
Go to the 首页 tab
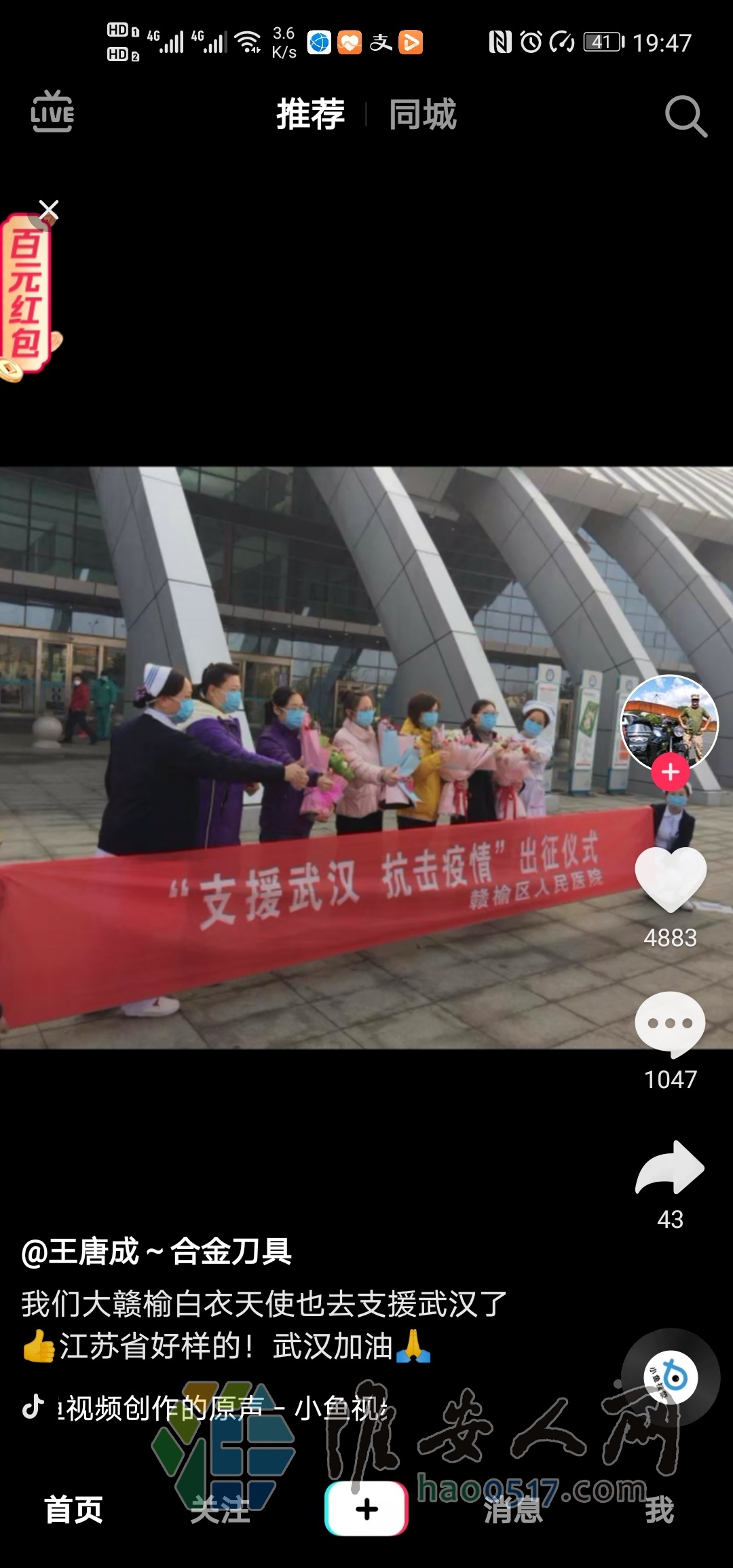pyautogui.click(x=73, y=1510)
